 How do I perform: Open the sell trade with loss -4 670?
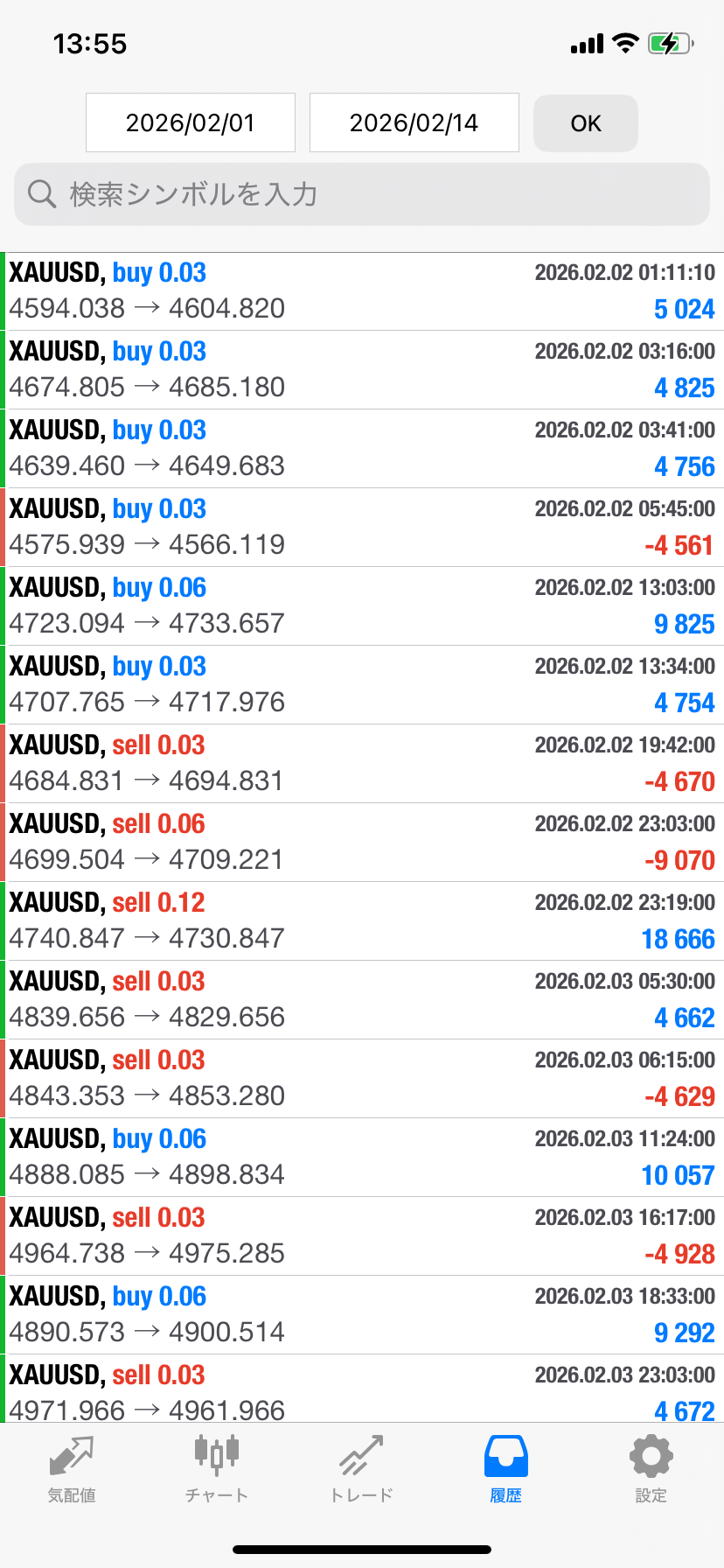point(362,764)
